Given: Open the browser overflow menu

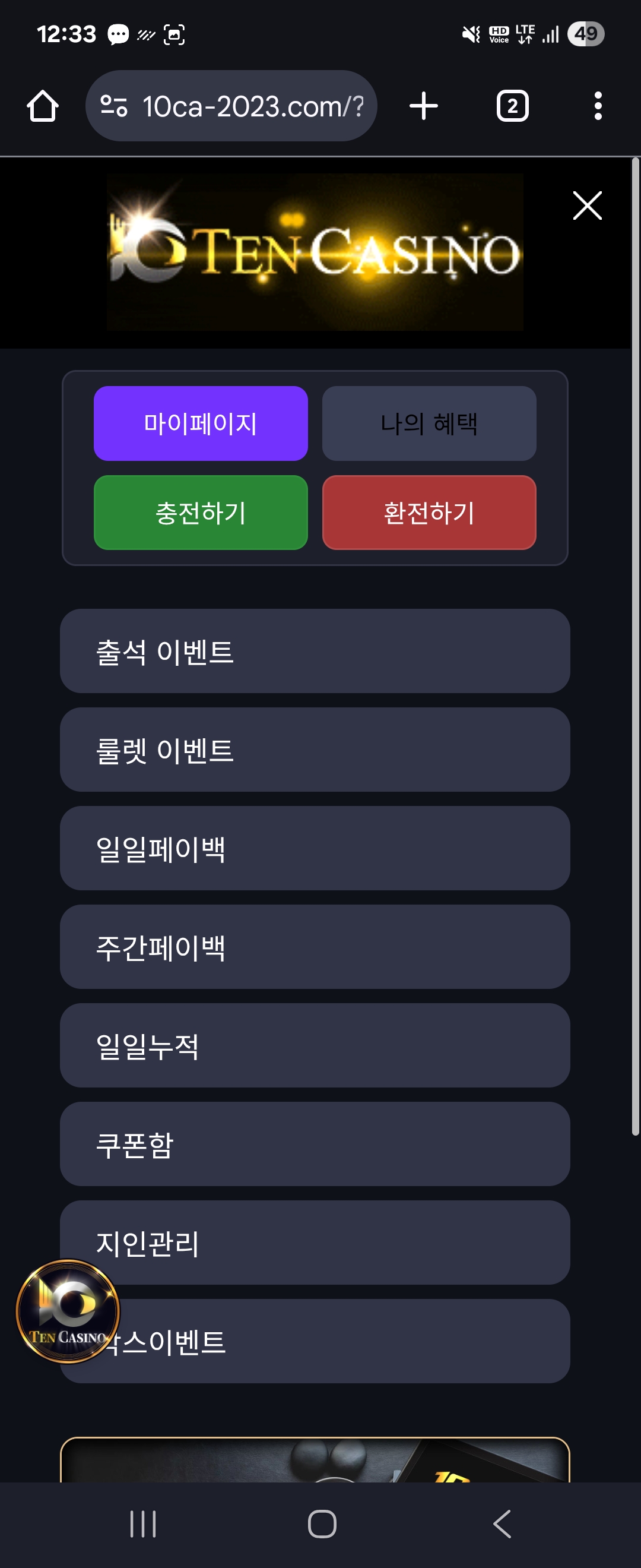Looking at the screenshot, I should pyautogui.click(x=598, y=106).
